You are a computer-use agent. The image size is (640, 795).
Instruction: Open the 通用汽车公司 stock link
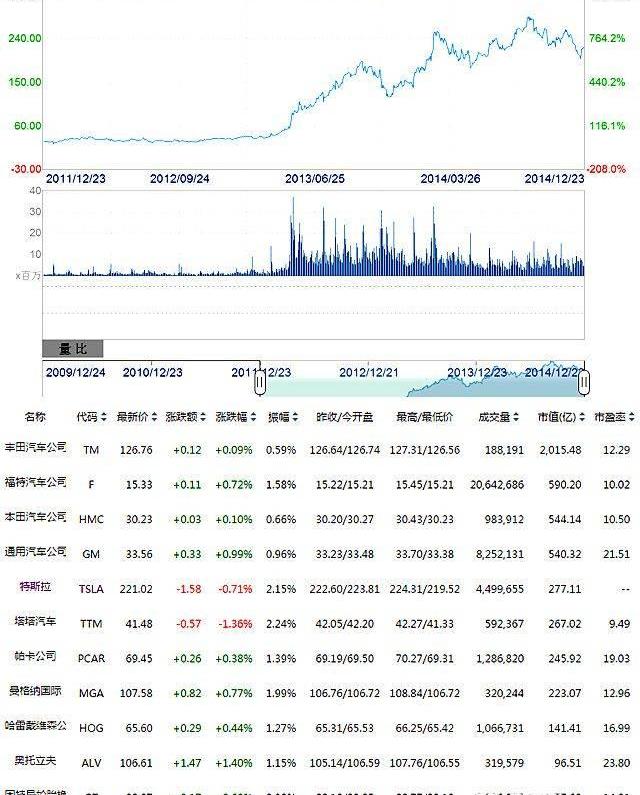[35, 552]
